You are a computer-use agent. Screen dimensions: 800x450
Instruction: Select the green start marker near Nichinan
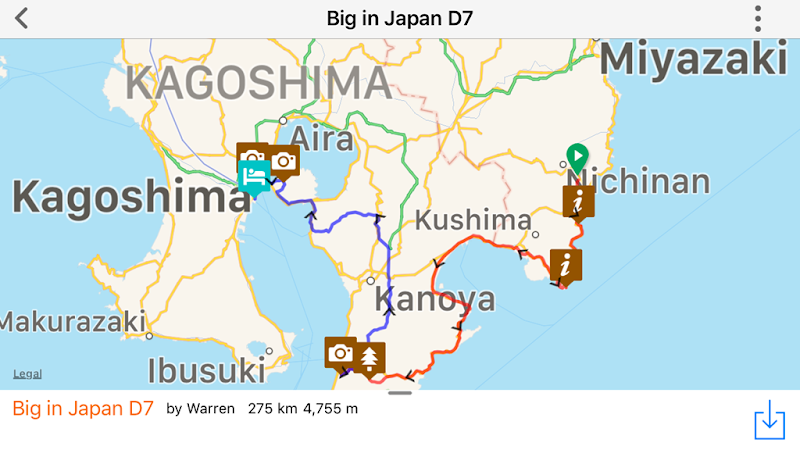coord(577,158)
